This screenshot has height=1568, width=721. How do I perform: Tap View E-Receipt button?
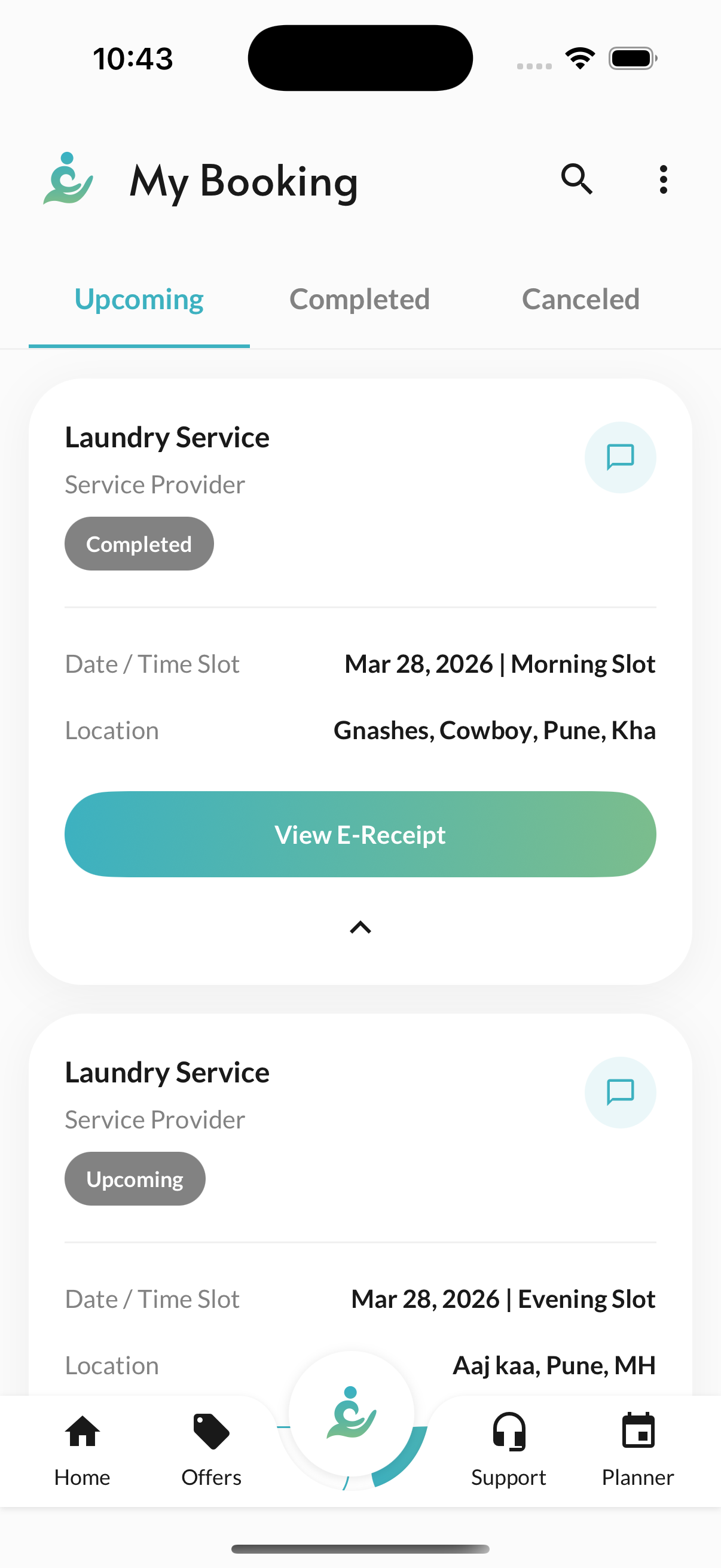pyautogui.click(x=360, y=834)
